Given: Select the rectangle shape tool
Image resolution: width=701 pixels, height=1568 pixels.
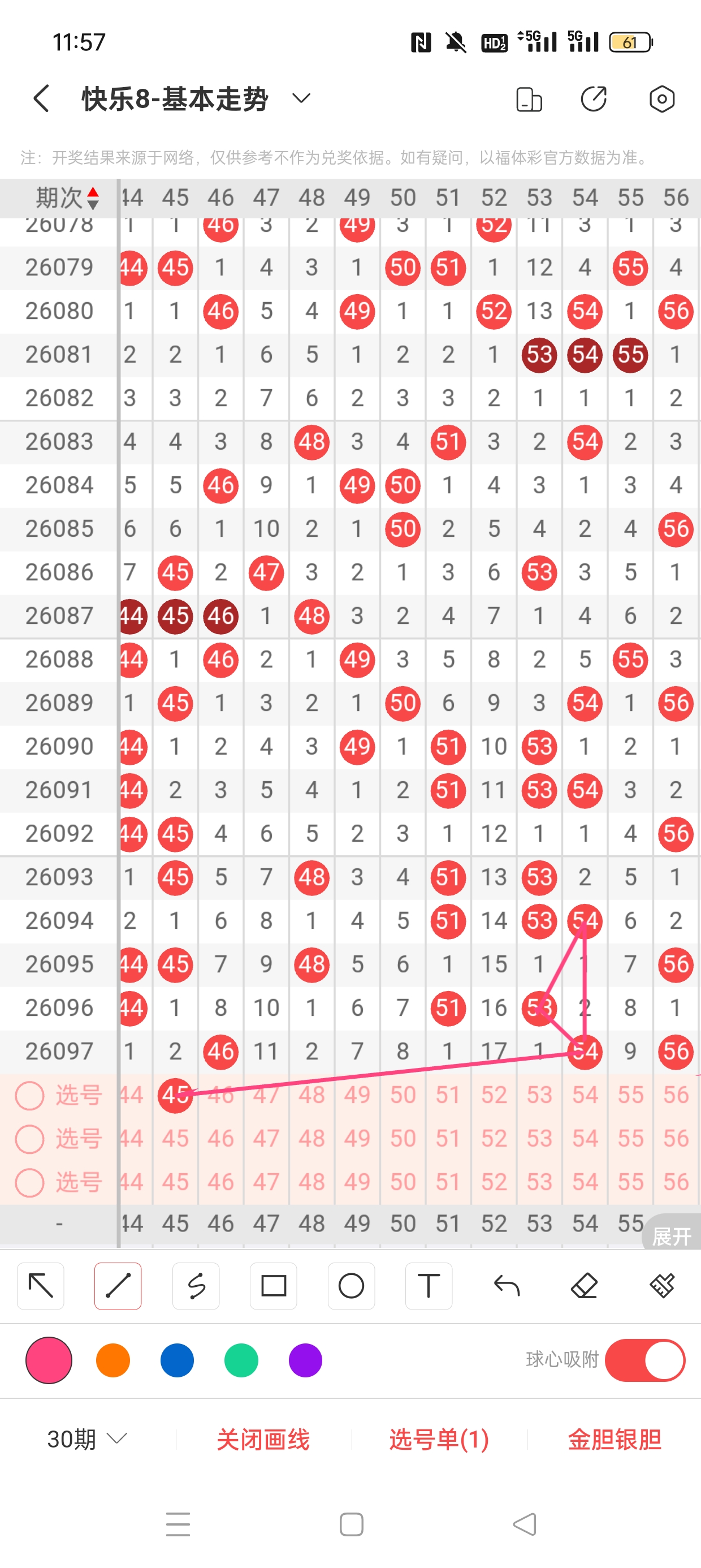Looking at the screenshot, I should [273, 1286].
